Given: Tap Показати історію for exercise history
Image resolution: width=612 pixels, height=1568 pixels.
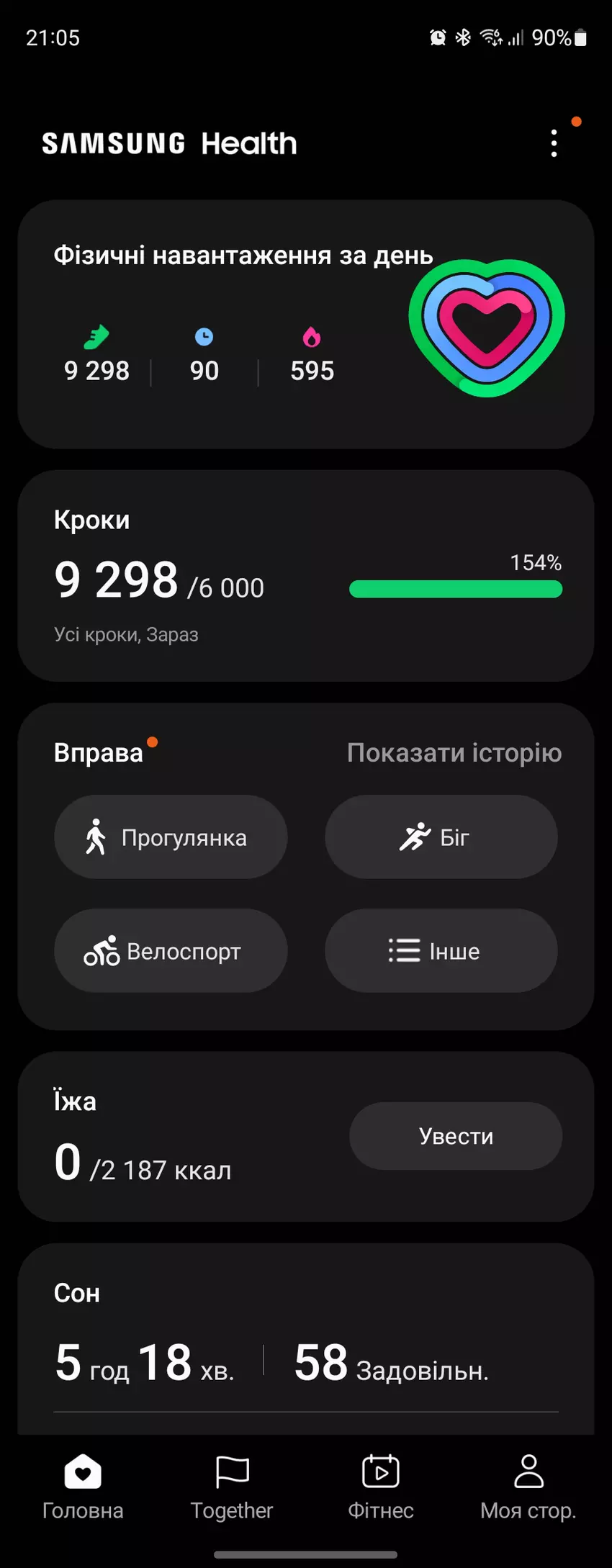Looking at the screenshot, I should tap(454, 752).
